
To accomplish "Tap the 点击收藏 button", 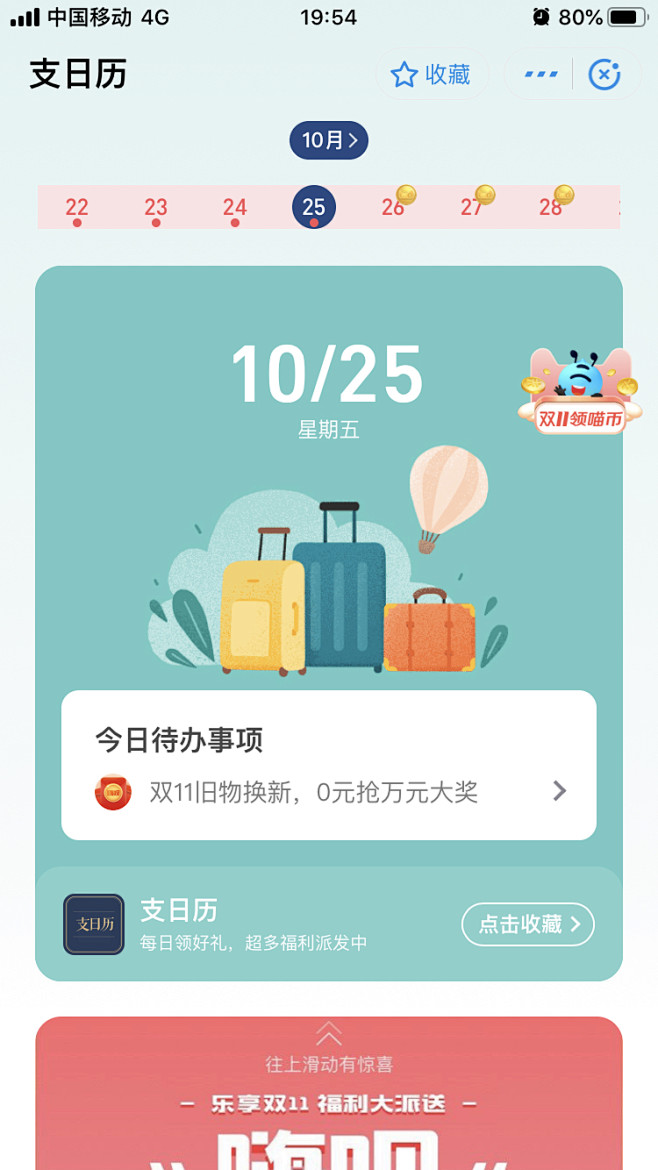I will pos(528,924).
